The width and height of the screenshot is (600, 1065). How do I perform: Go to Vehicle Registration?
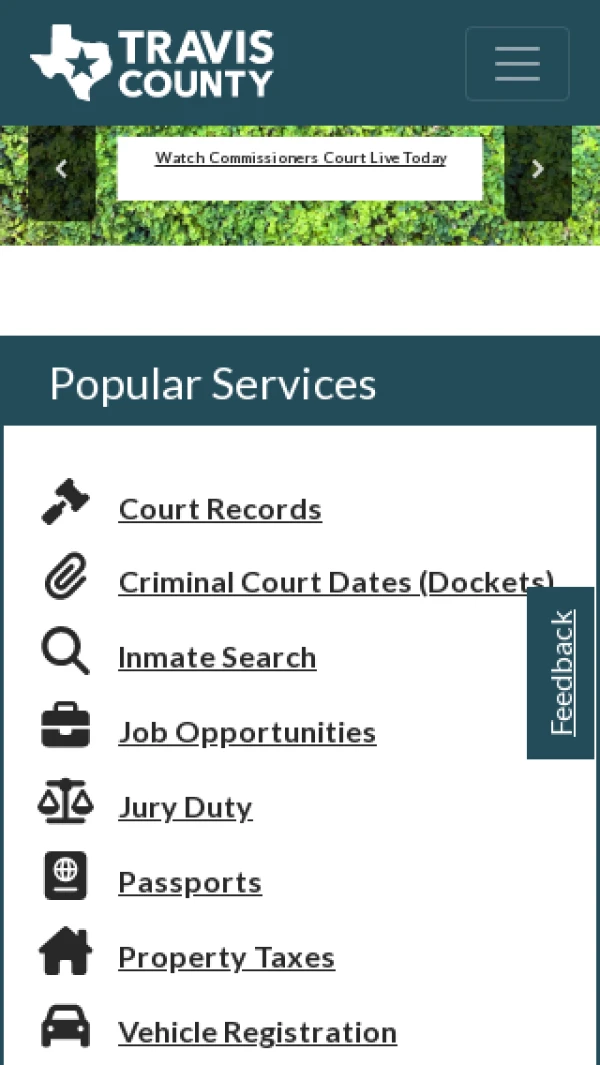[257, 1032]
